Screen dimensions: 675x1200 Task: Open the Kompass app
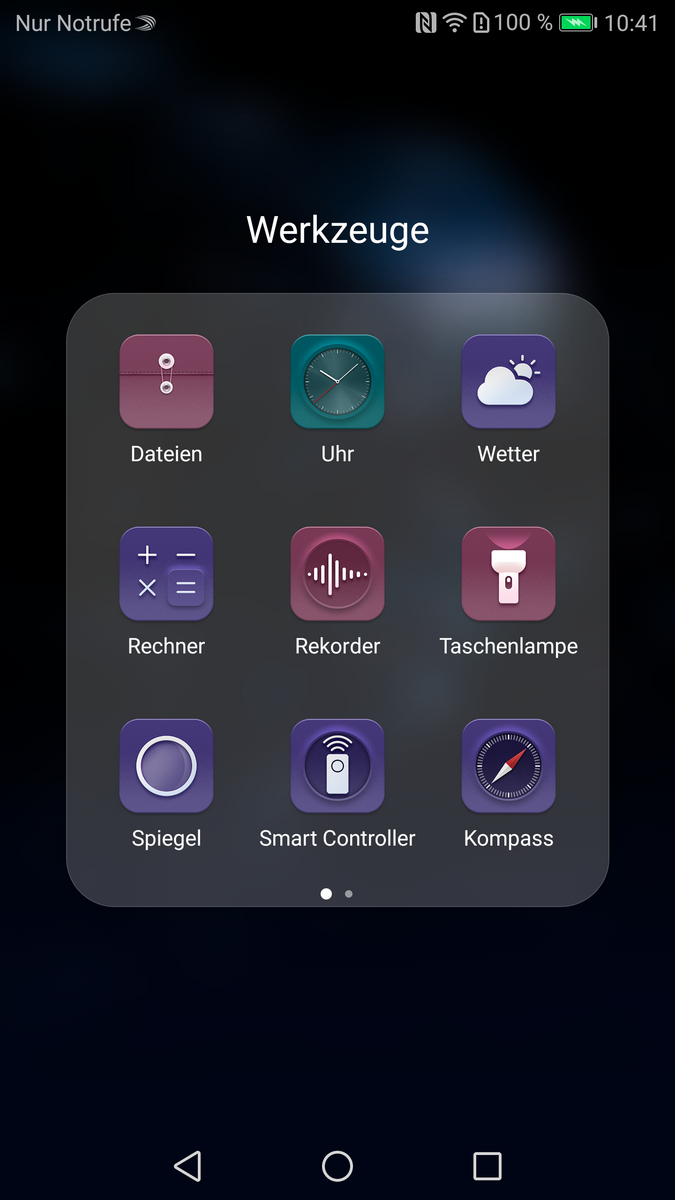508,766
